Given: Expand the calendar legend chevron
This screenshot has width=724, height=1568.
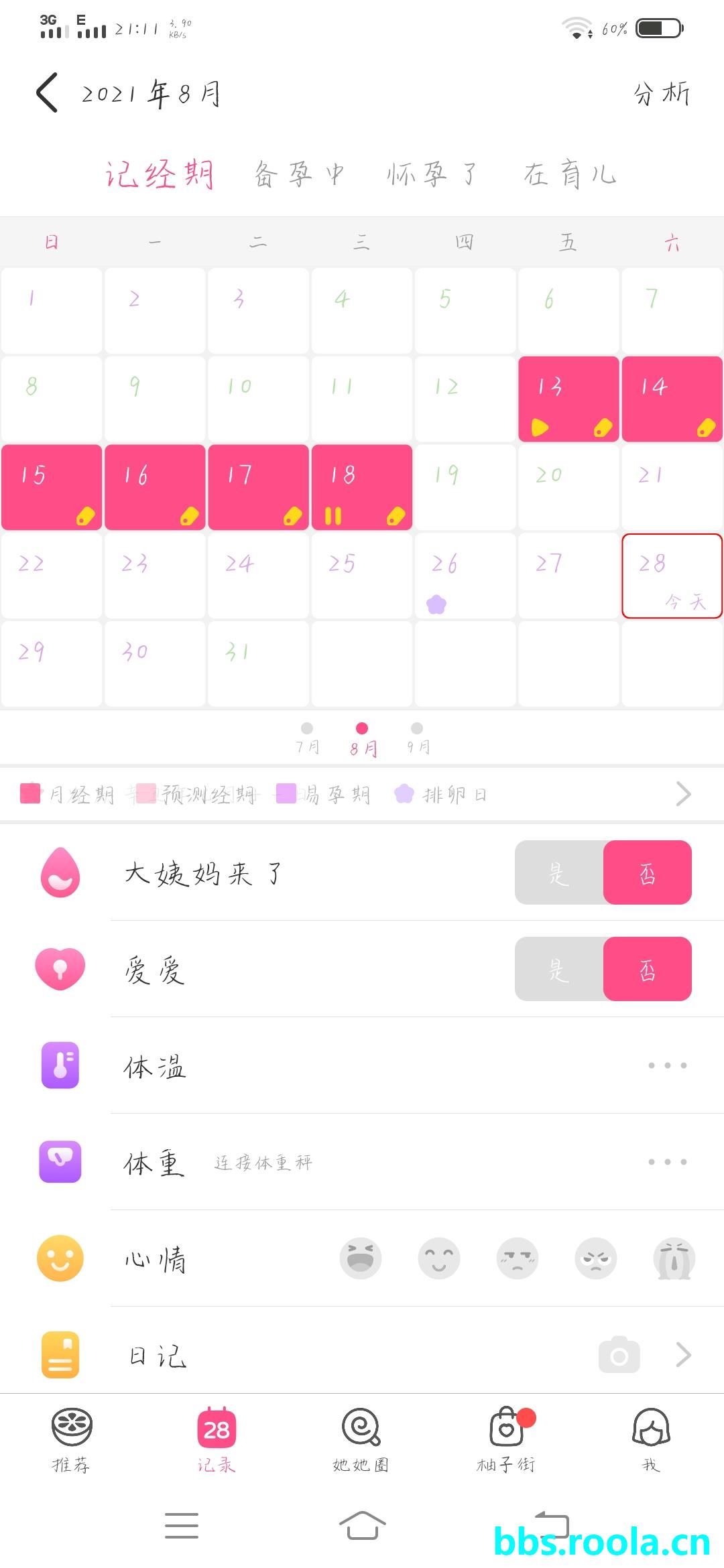Looking at the screenshot, I should click(683, 794).
